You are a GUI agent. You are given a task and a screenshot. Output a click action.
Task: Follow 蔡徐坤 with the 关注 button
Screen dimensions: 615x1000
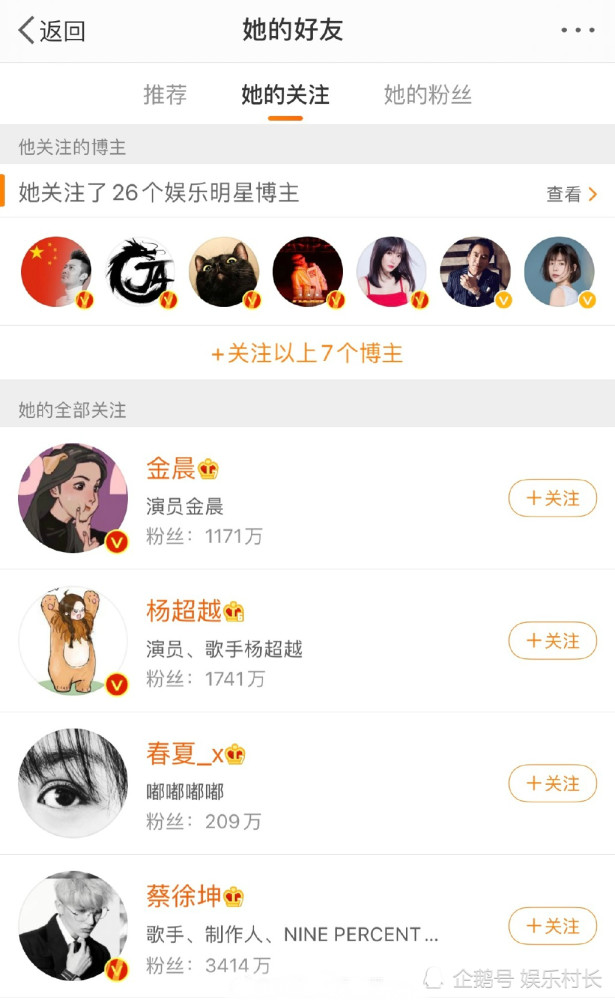coord(552,927)
